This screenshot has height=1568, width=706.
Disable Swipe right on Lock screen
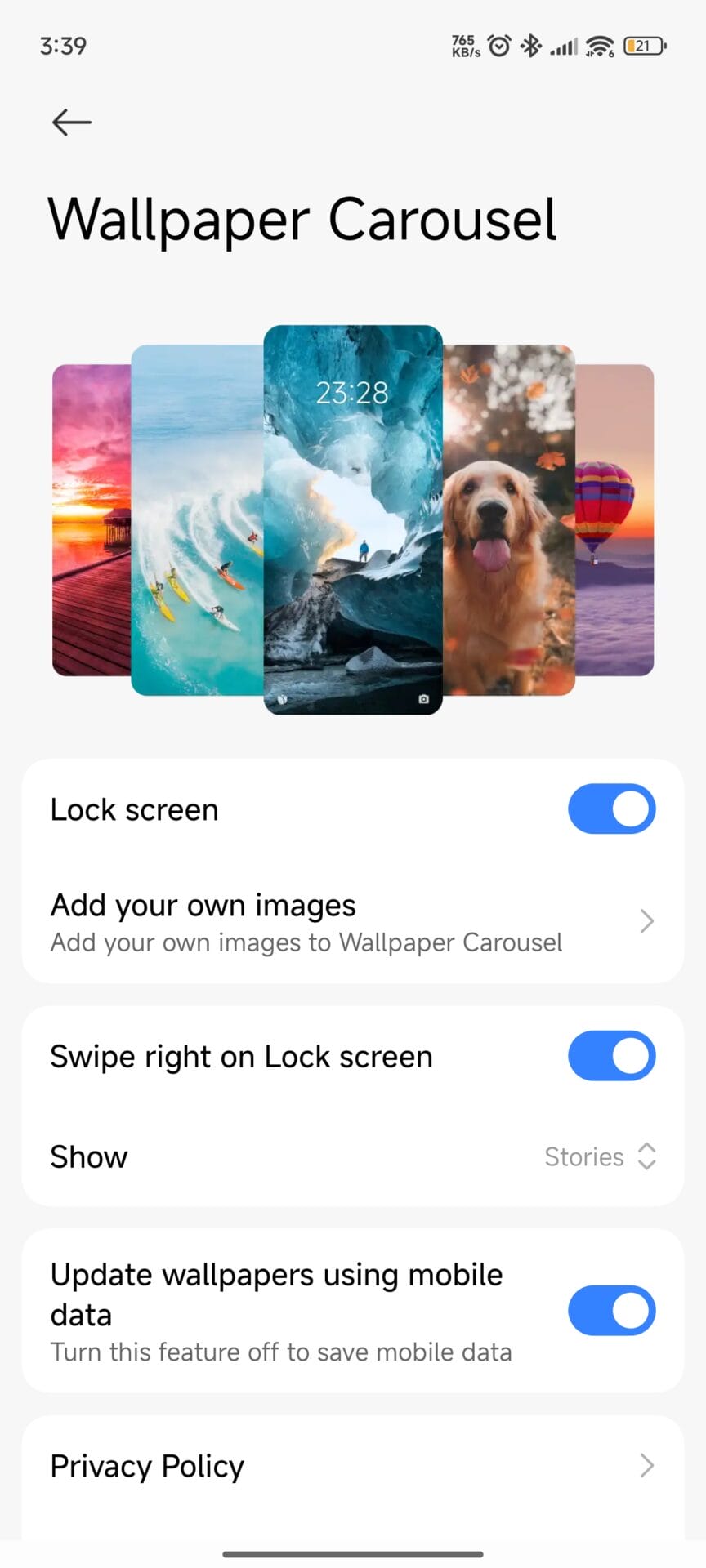[611, 1056]
